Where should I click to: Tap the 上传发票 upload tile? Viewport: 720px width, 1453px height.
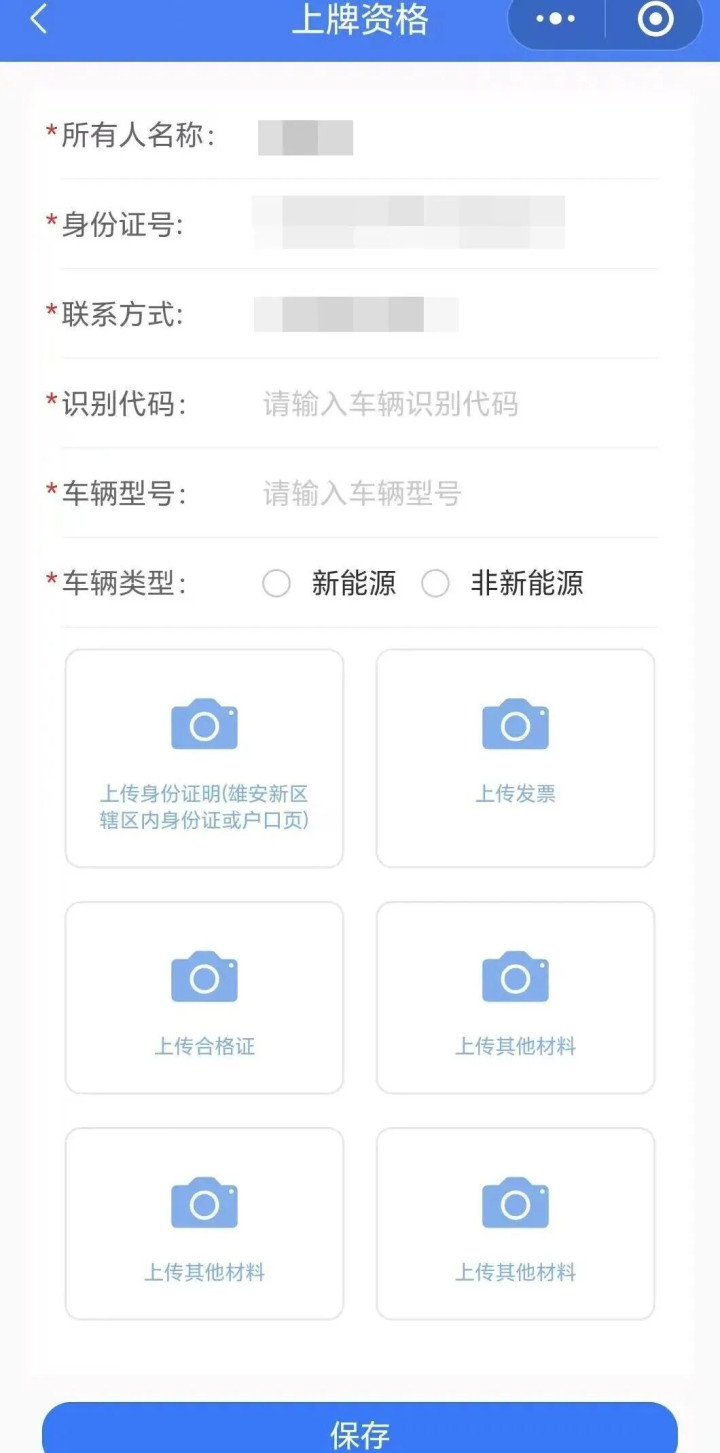point(515,758)
